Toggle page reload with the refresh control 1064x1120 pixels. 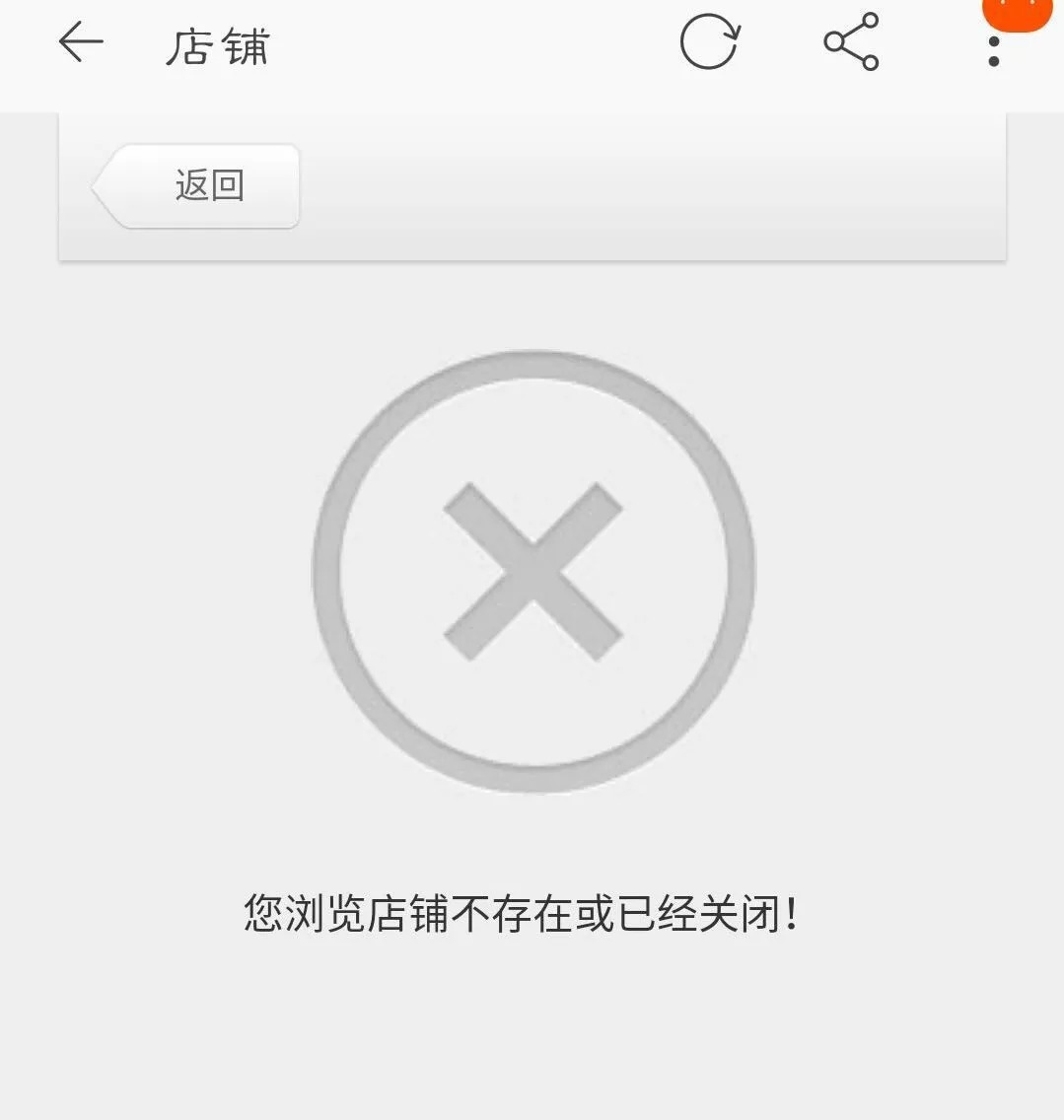click(709, 43)
